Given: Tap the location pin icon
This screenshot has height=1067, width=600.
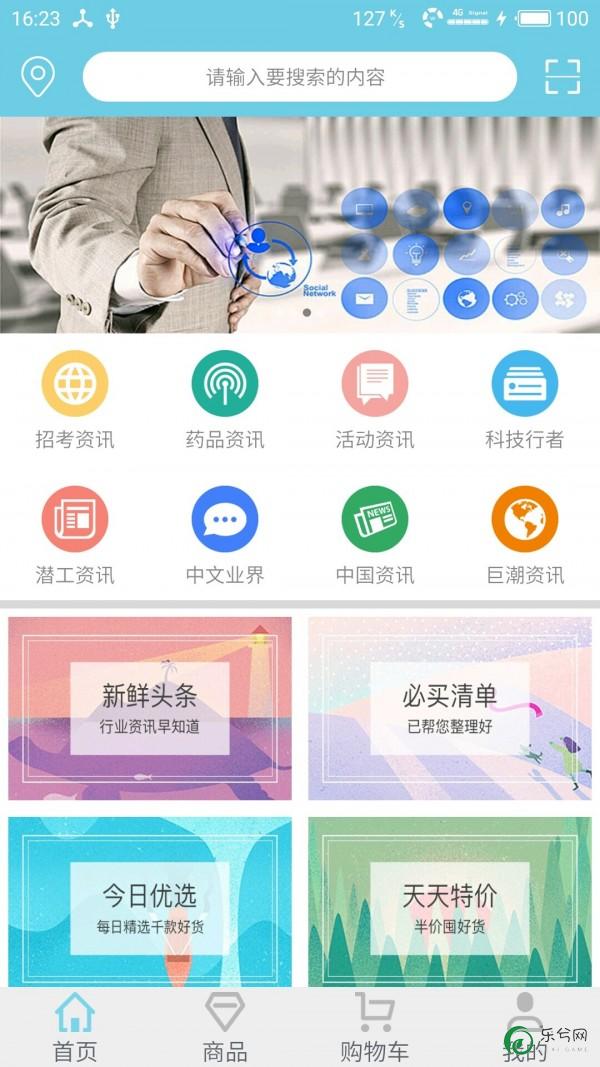Looking at the screenshot, I should (38, 77).
